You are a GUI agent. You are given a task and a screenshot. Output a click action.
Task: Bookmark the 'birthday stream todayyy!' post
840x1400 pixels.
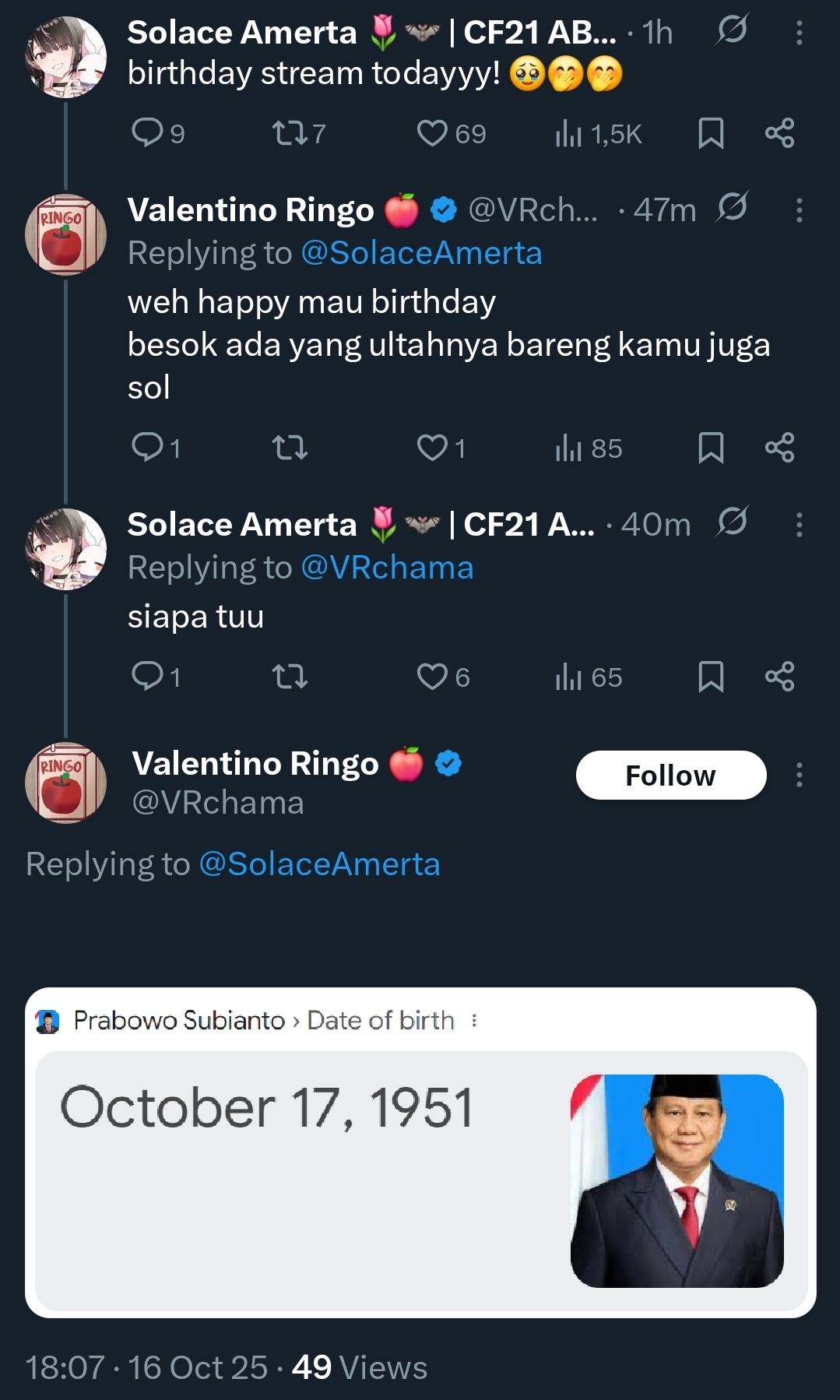pyautogui.click(x=710, y=133)
